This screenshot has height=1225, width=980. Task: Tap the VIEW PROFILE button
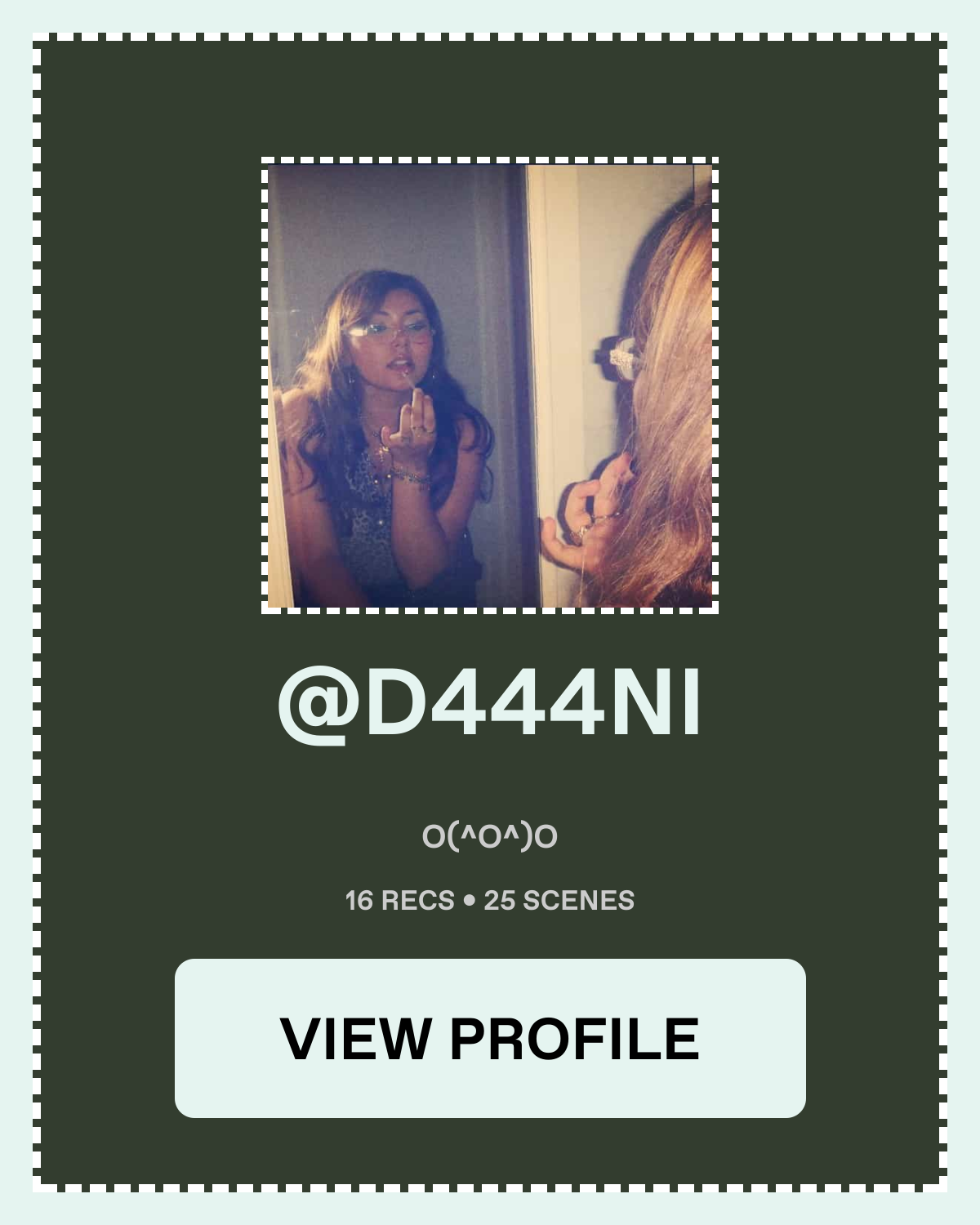(490, 1038)
